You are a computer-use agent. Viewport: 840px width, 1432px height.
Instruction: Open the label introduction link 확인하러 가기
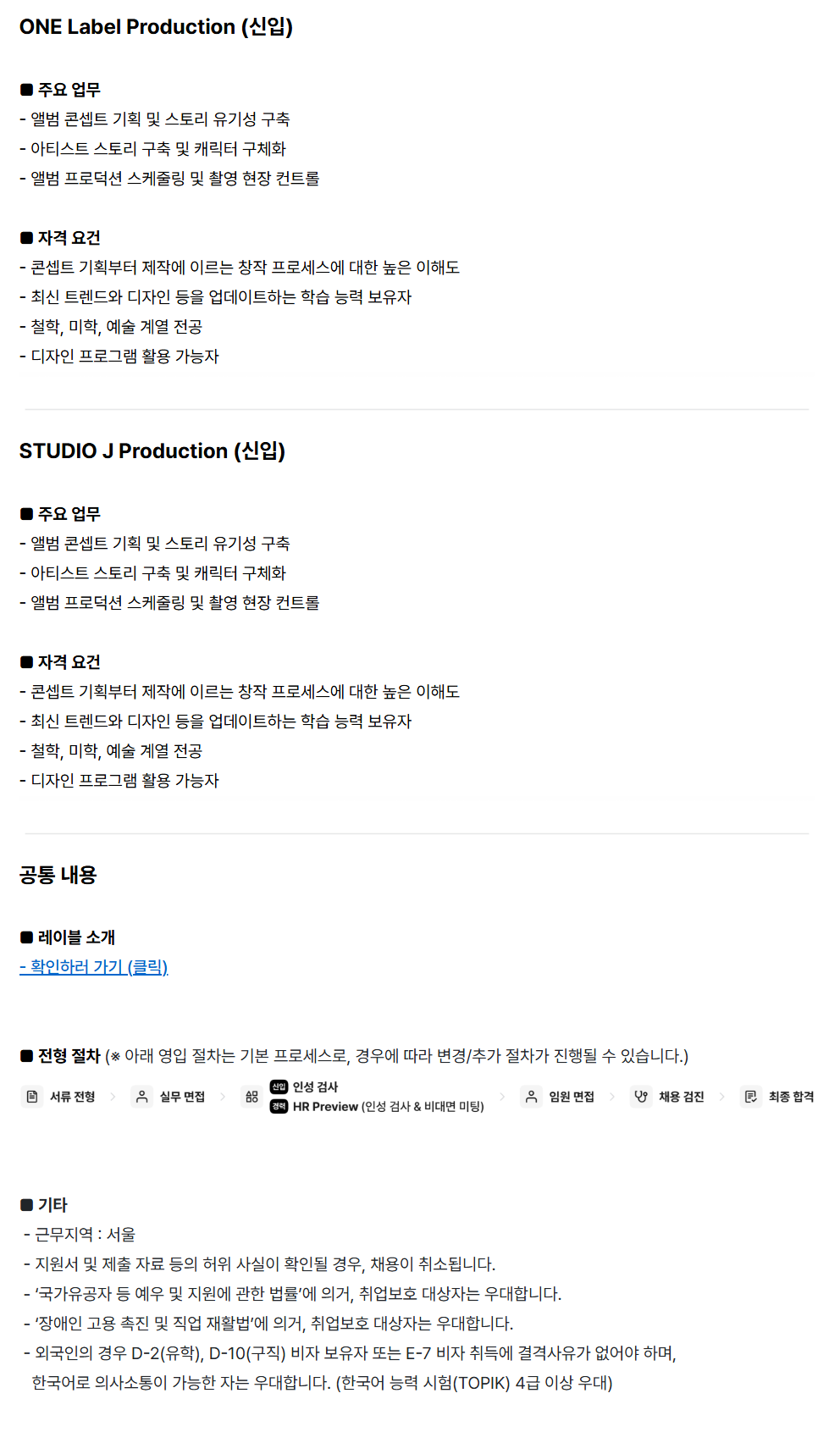pos(94,967)
